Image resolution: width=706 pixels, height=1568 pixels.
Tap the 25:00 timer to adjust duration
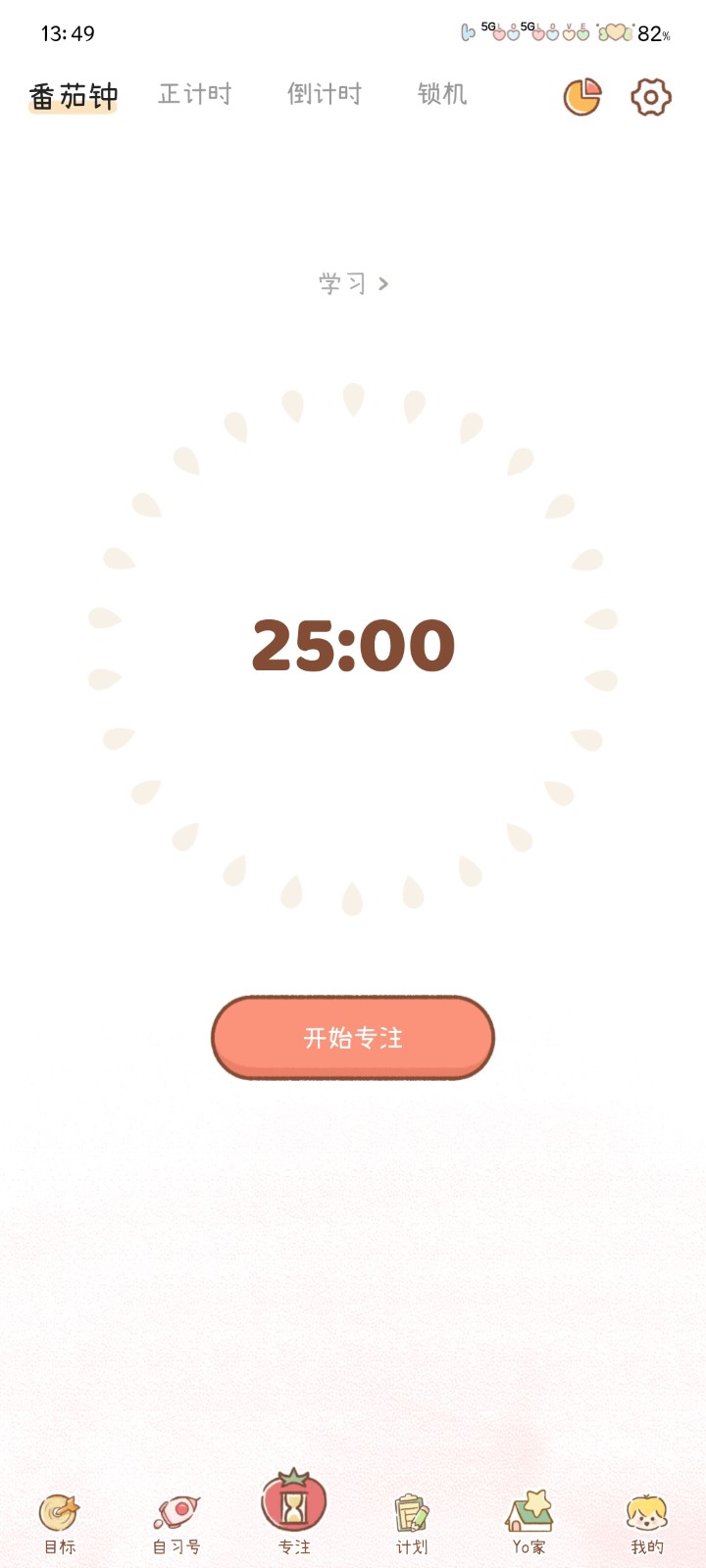click(x=352, y=644)
